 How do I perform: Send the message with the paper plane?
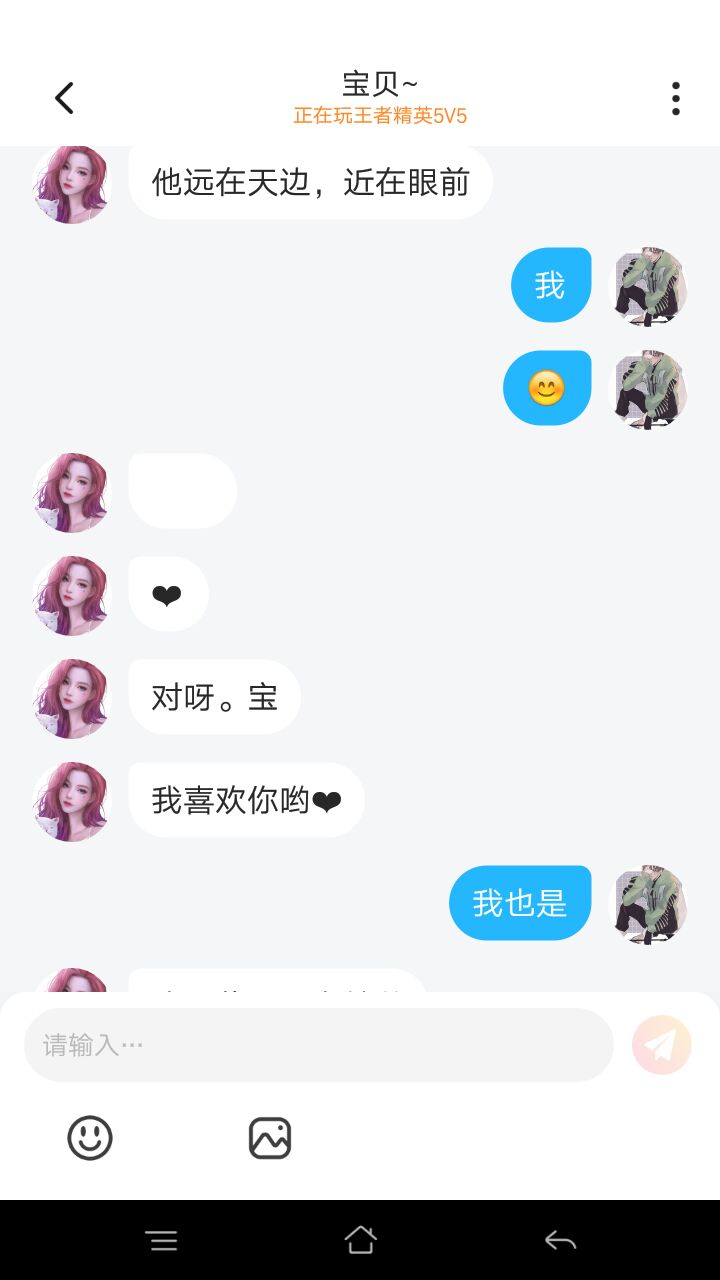point(661,1045)
